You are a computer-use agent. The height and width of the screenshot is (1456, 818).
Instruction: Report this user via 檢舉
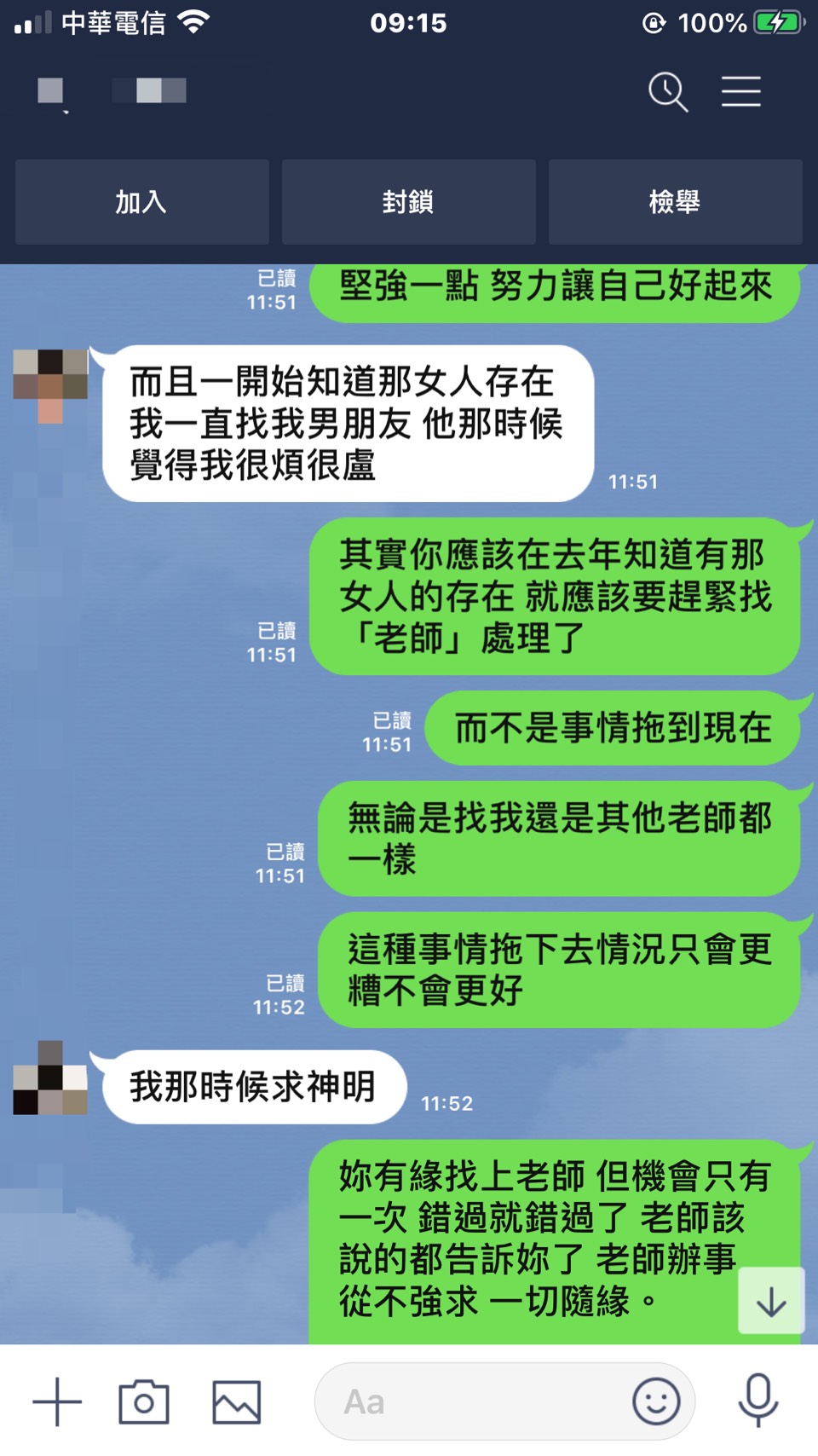pyautogui.click(x=675, y=202)
